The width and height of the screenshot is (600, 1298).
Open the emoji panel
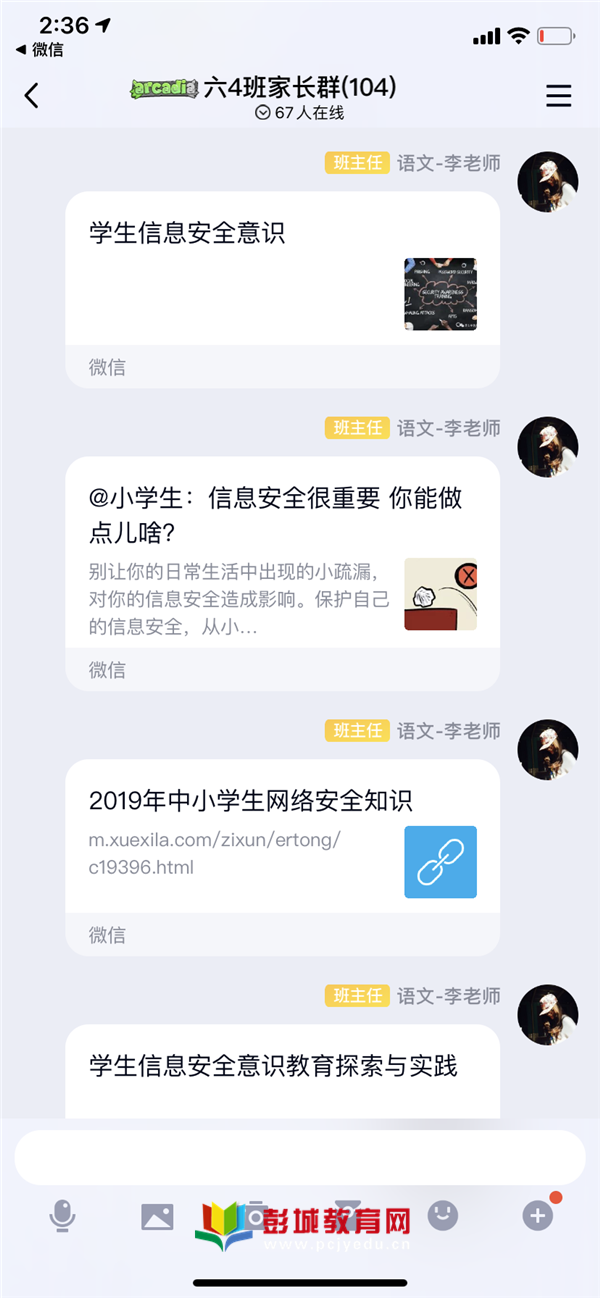(443, 1215)
